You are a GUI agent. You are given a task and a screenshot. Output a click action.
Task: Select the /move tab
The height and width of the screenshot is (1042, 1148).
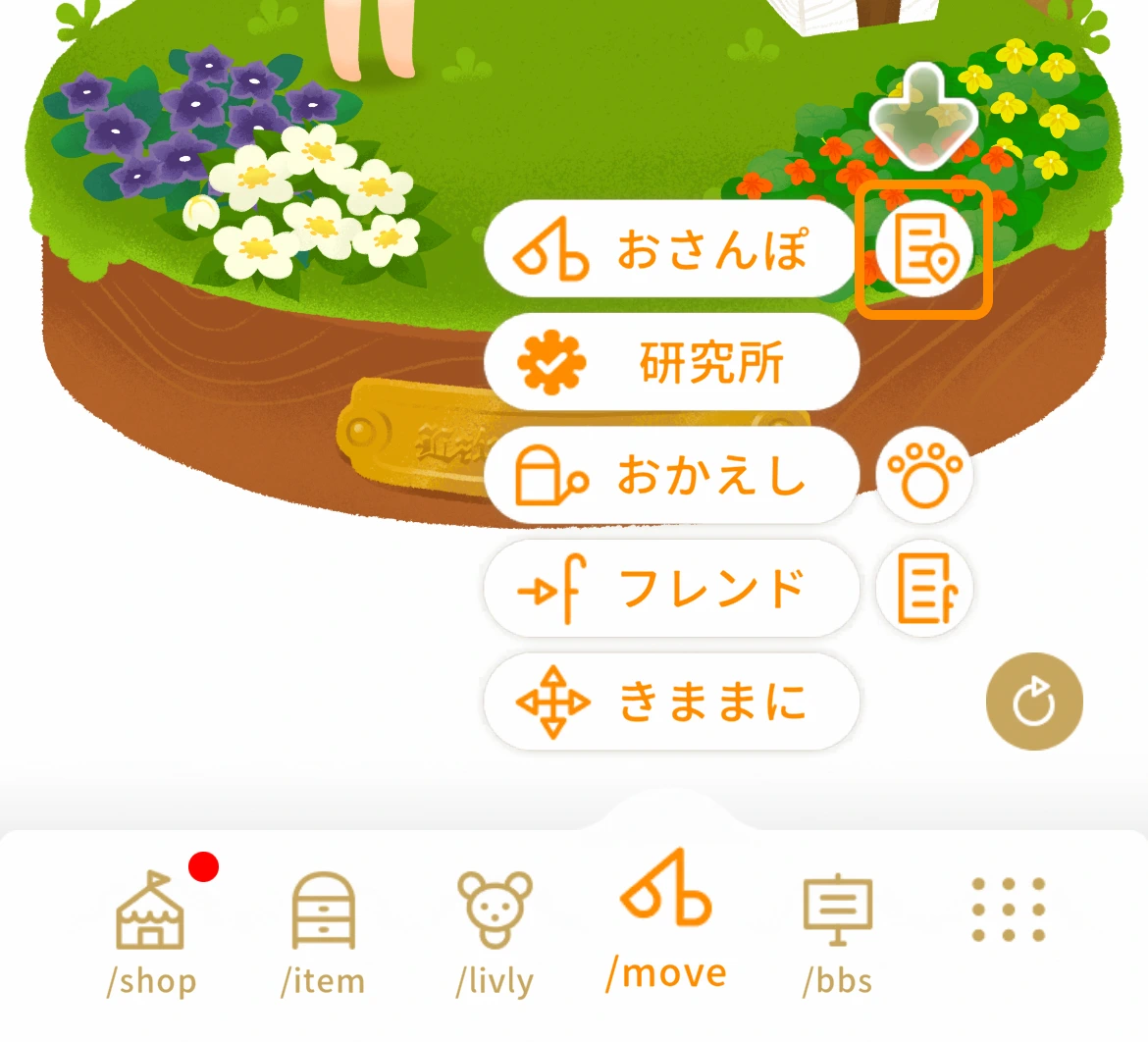[x=666, y=922]
